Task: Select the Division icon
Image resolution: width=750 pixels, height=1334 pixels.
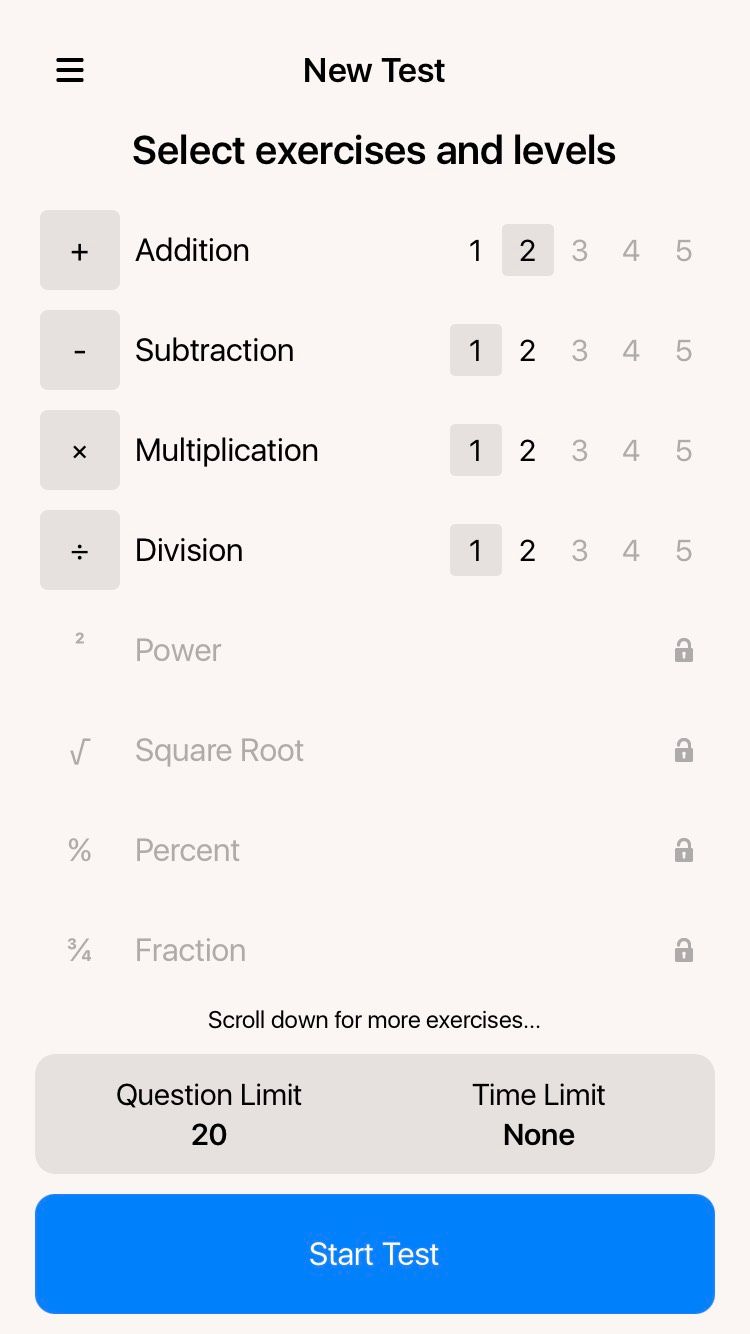Action: (80, 550)
